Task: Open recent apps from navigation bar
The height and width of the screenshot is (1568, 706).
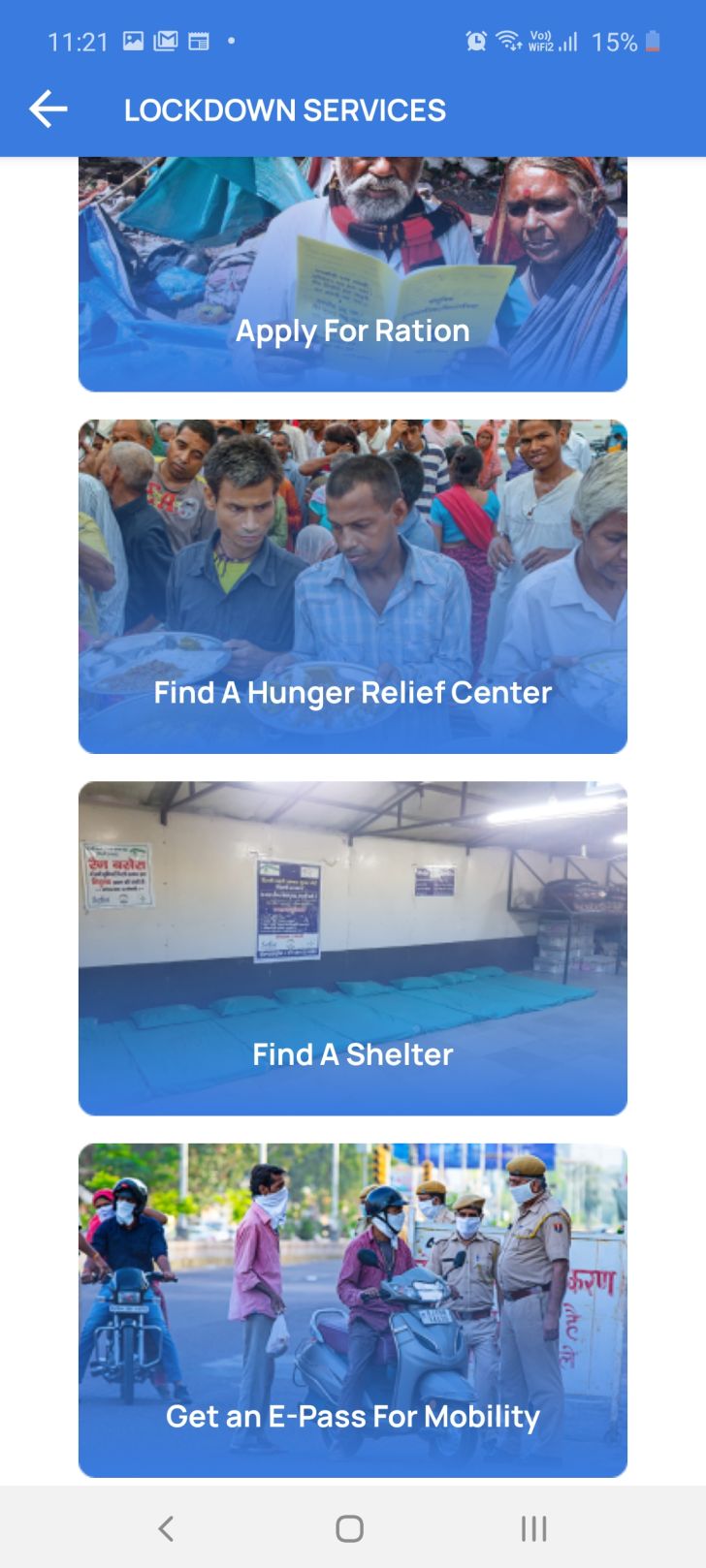Action: tap(533, 1528)
